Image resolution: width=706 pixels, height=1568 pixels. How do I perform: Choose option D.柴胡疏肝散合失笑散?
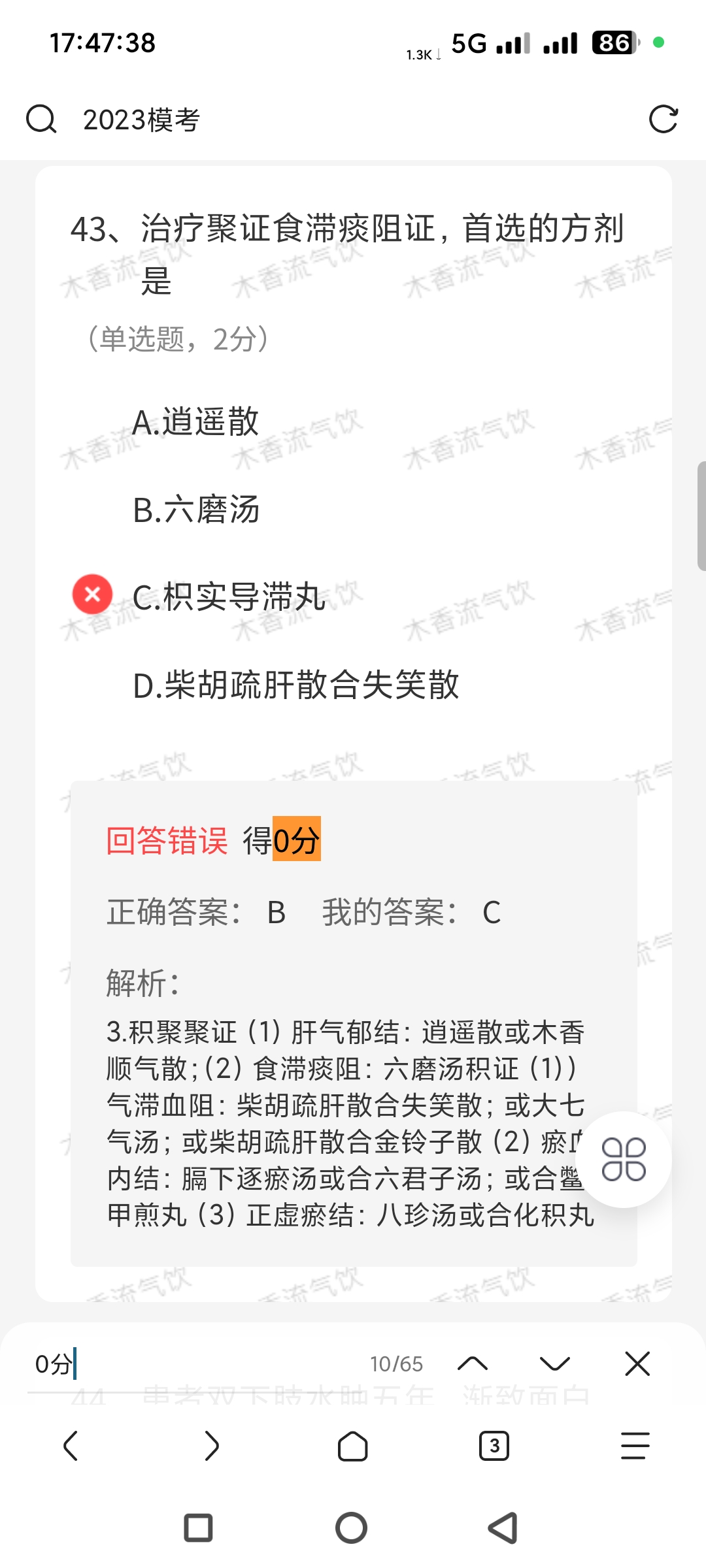coord(295,685)
